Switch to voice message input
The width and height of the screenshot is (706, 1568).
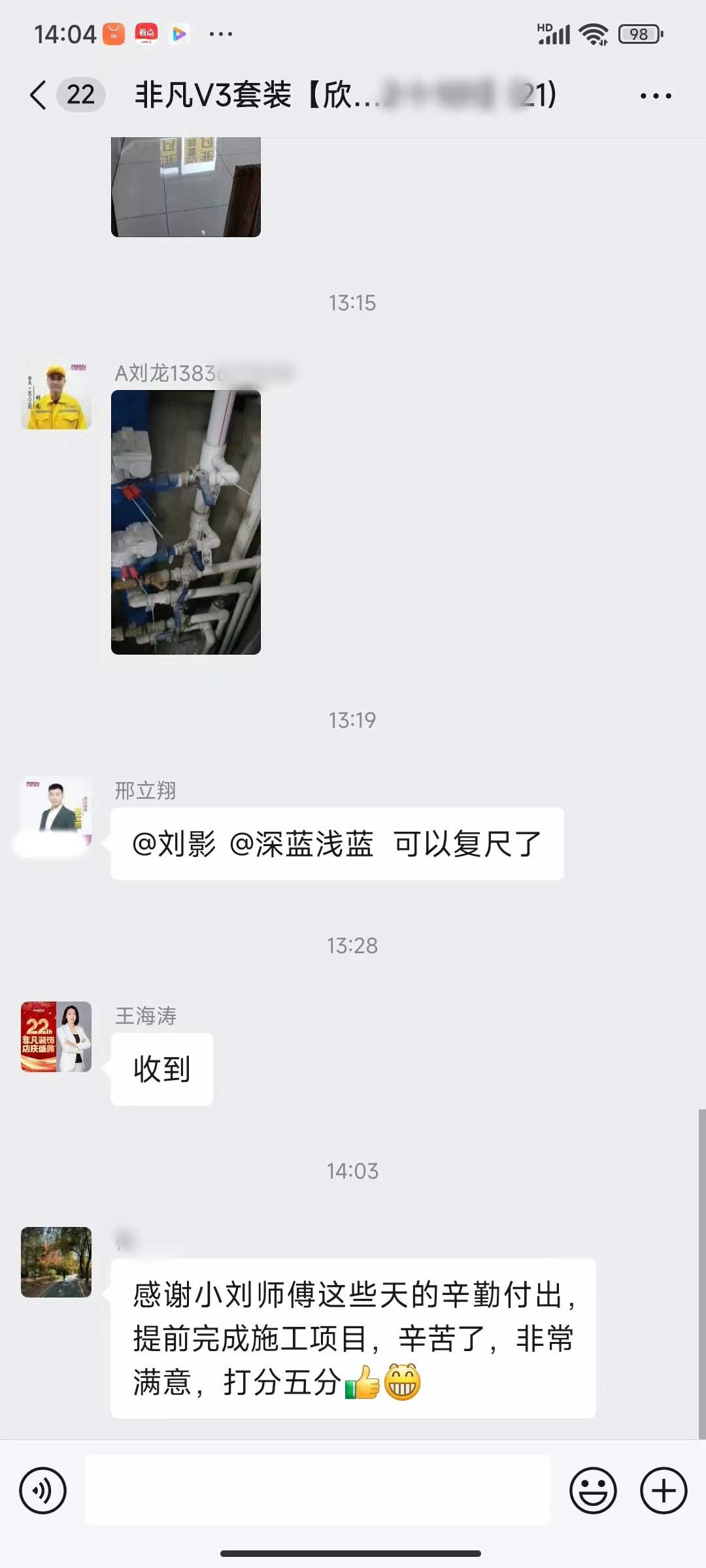click(43, 1491)
